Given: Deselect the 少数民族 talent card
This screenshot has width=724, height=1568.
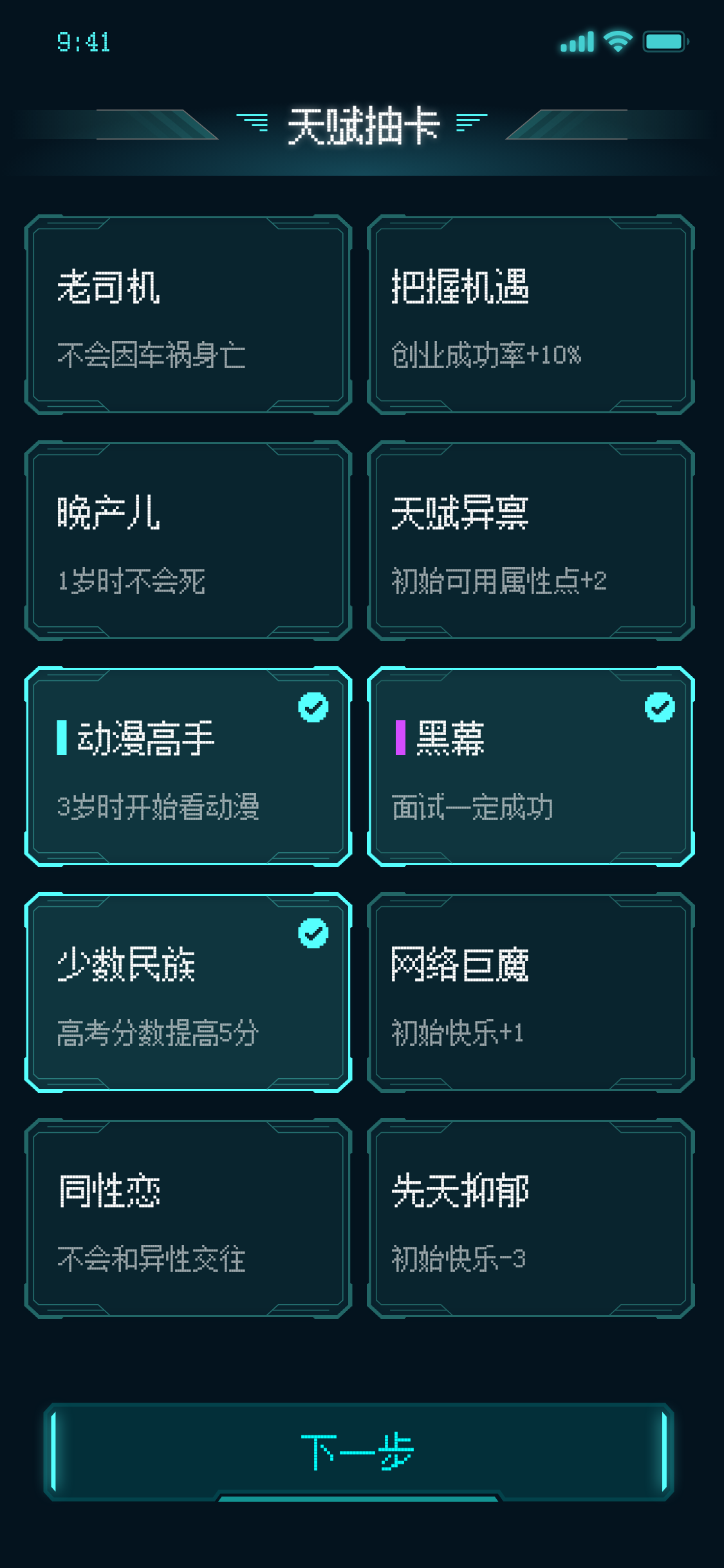Looking at the screenshot, I should tap(188, 993).
